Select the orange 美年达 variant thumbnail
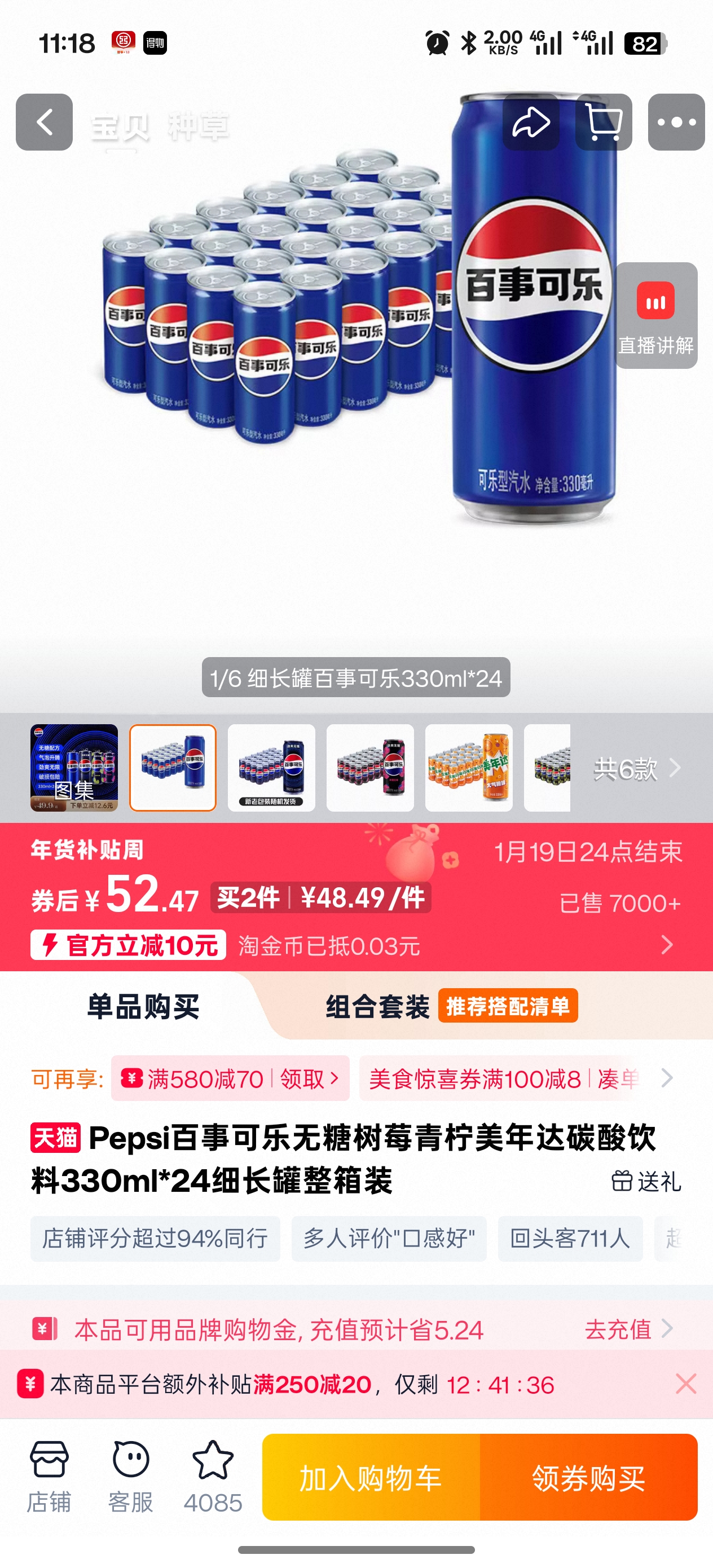This screenshot has width=713, height=1568. point(469,768)
